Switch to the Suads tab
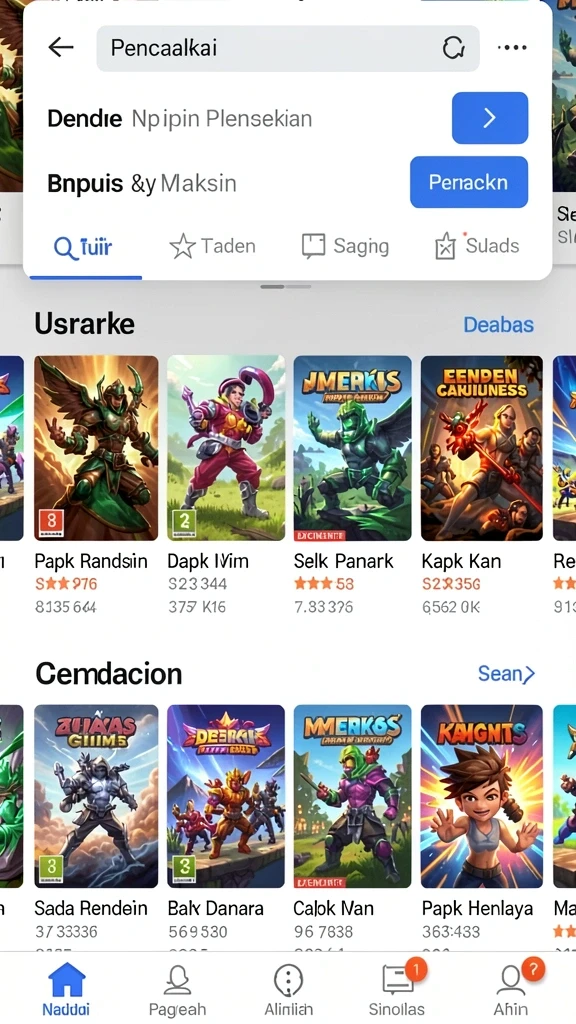576x1024 pixels. pyautogui.click(x=477, y=246)
